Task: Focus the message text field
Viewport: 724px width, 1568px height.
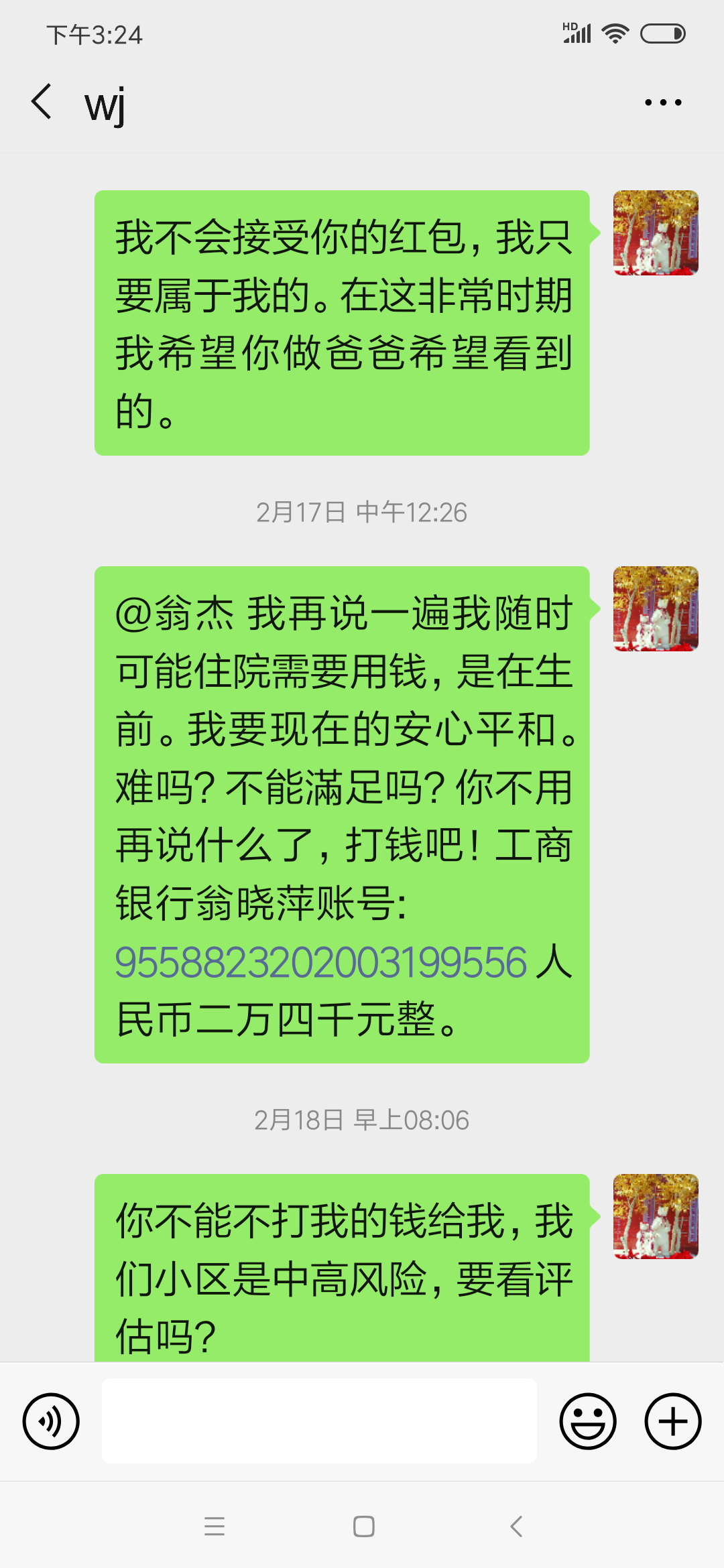Action: pyautogui.click(x=319, y=1421)
